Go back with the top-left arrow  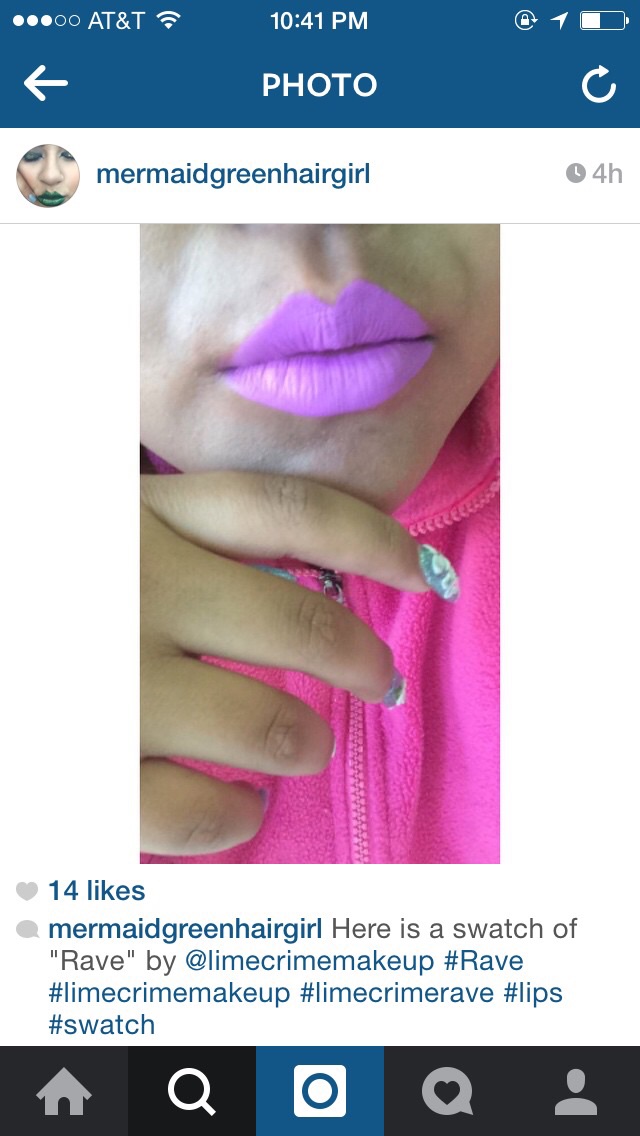[46, 84]
